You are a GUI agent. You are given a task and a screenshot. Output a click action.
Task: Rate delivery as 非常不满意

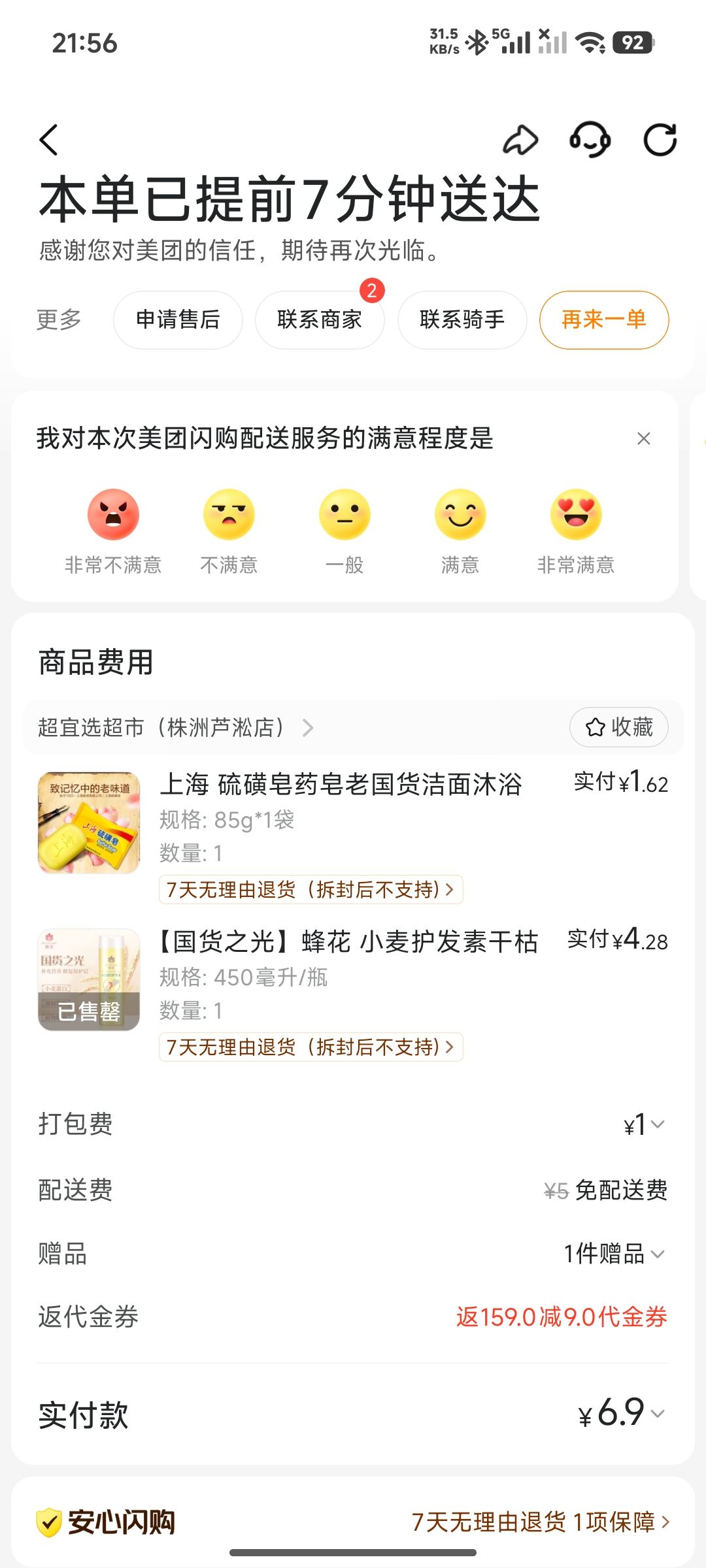[x=113, y=515]
